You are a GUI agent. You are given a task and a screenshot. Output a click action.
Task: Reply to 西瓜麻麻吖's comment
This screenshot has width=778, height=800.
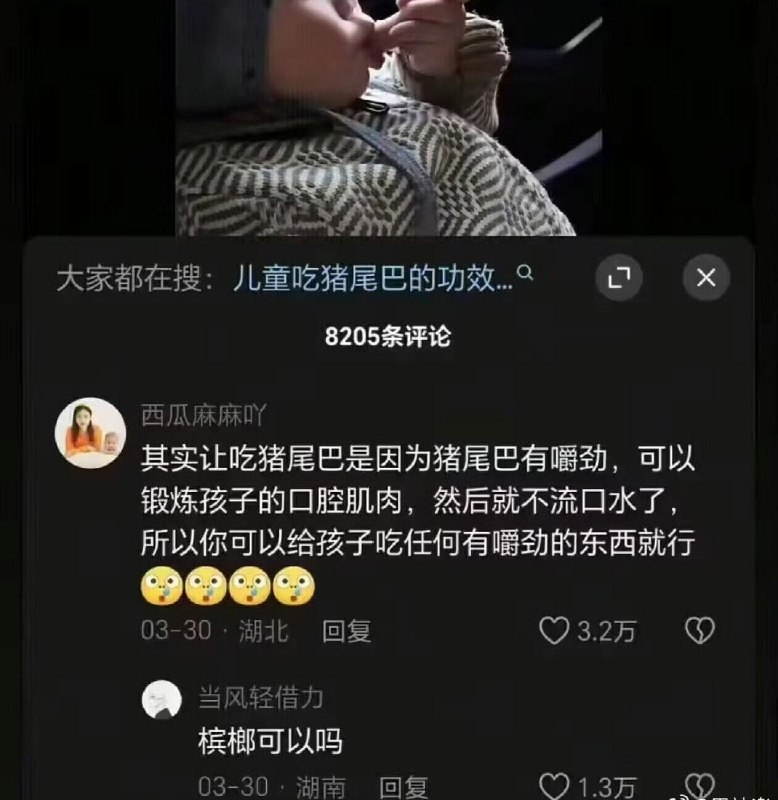pos(346,630)
